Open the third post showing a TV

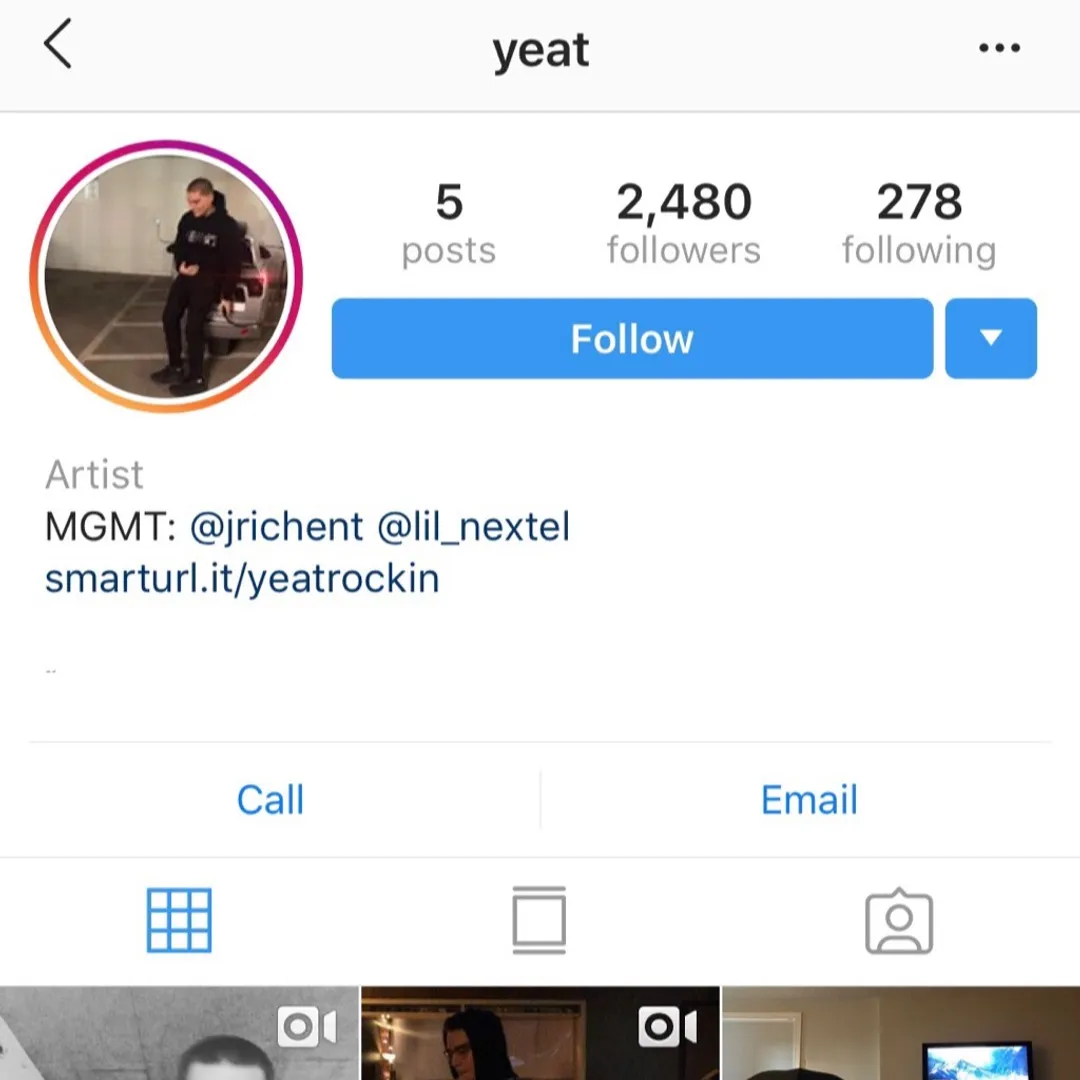coord(901,1035)
